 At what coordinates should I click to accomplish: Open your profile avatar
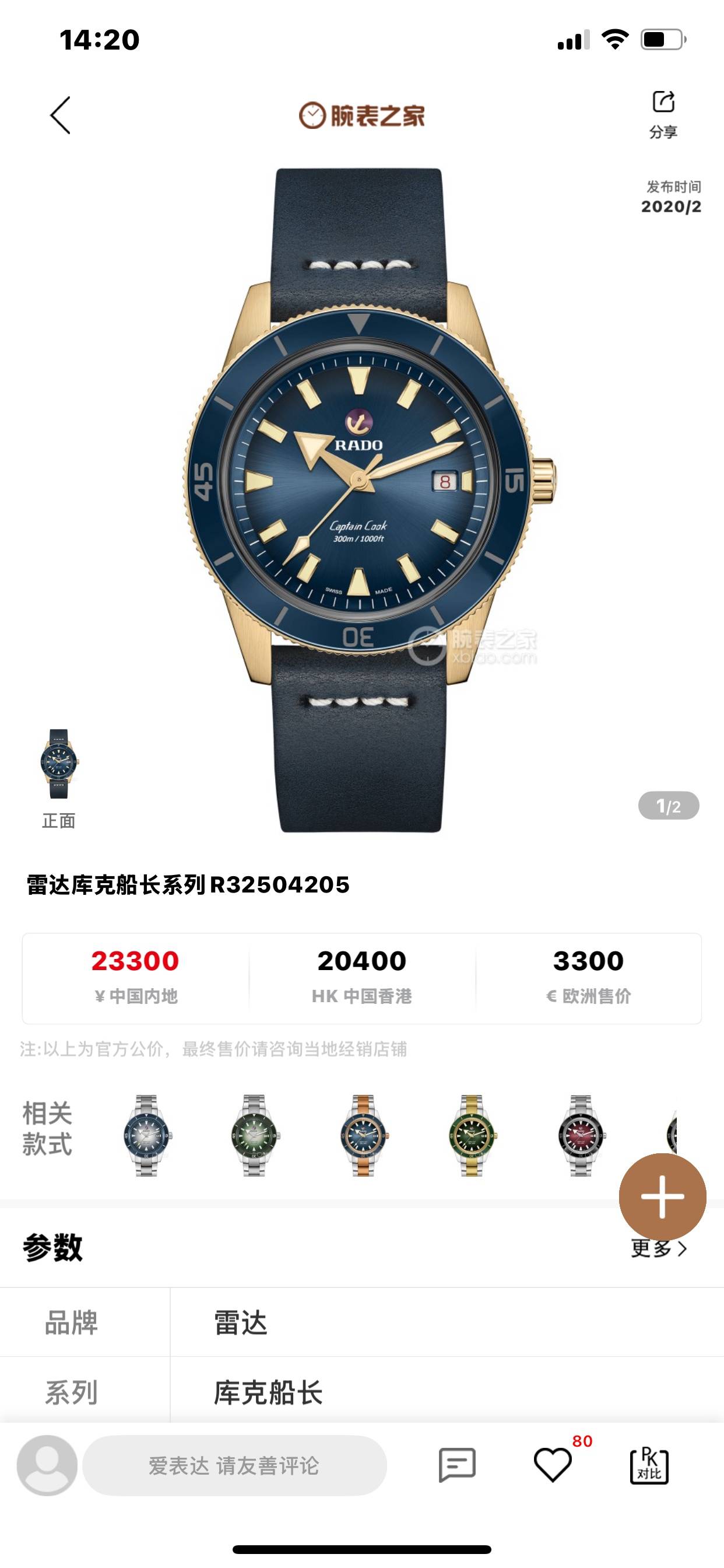(x=47, y=1465)
